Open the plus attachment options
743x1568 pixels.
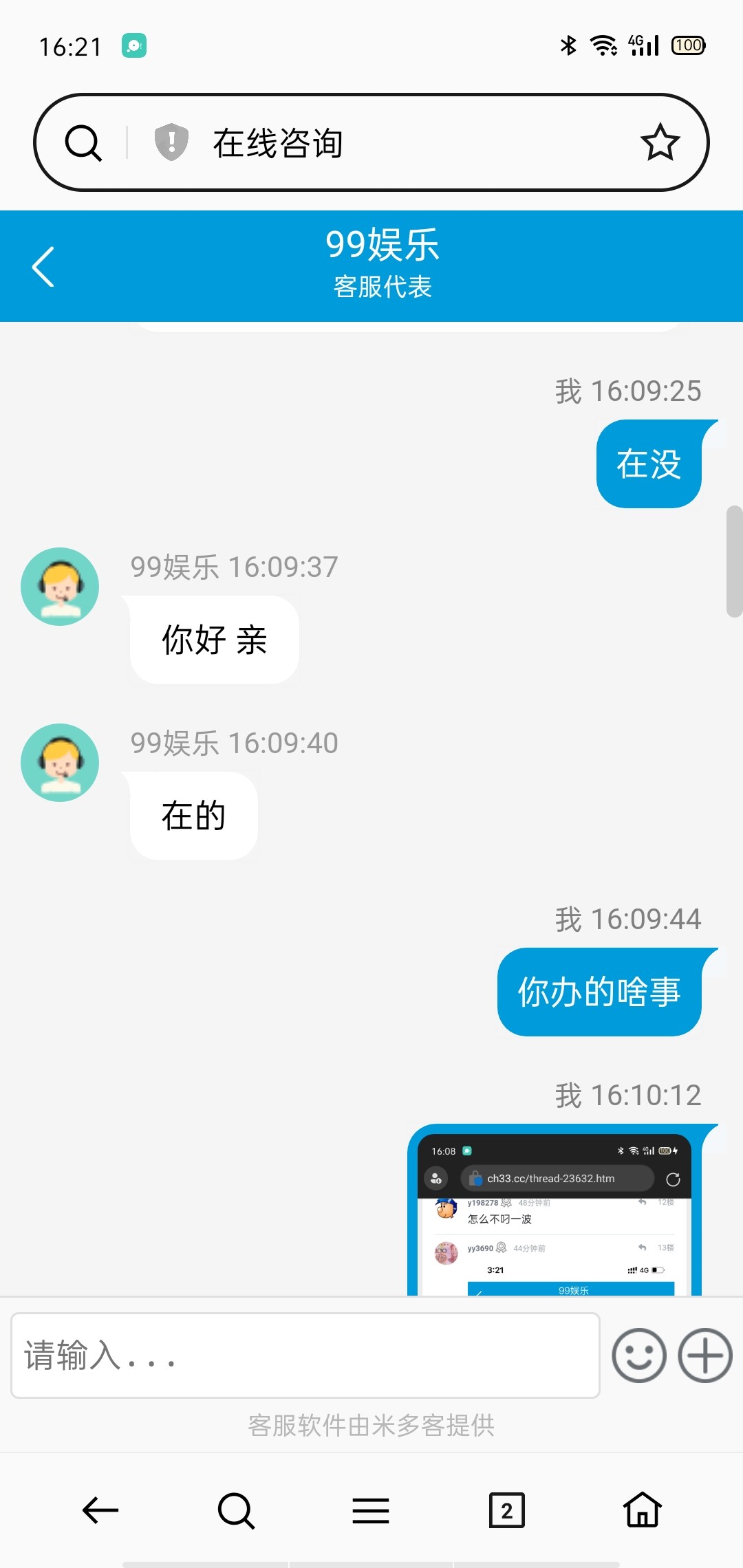tap(705, 1355)
